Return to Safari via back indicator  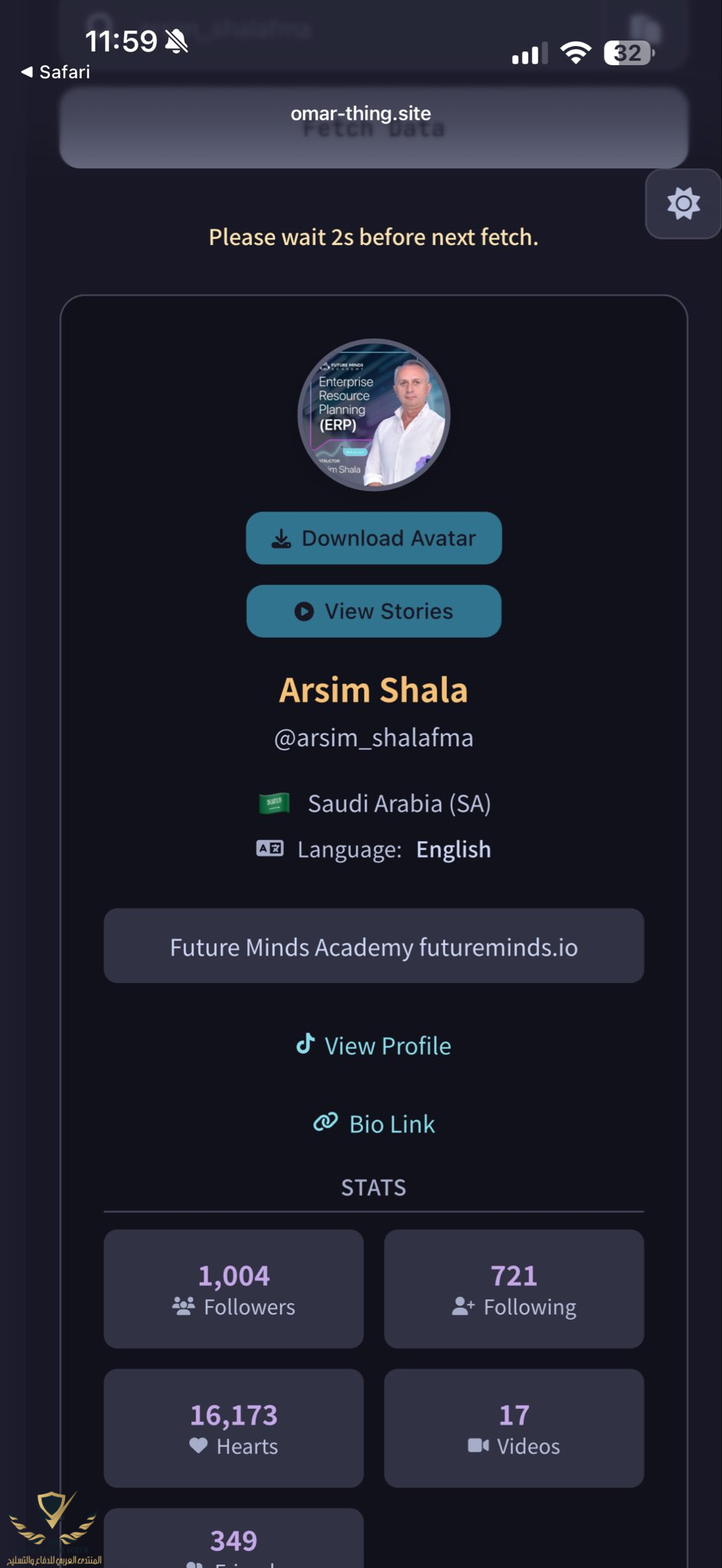(54, 72)
